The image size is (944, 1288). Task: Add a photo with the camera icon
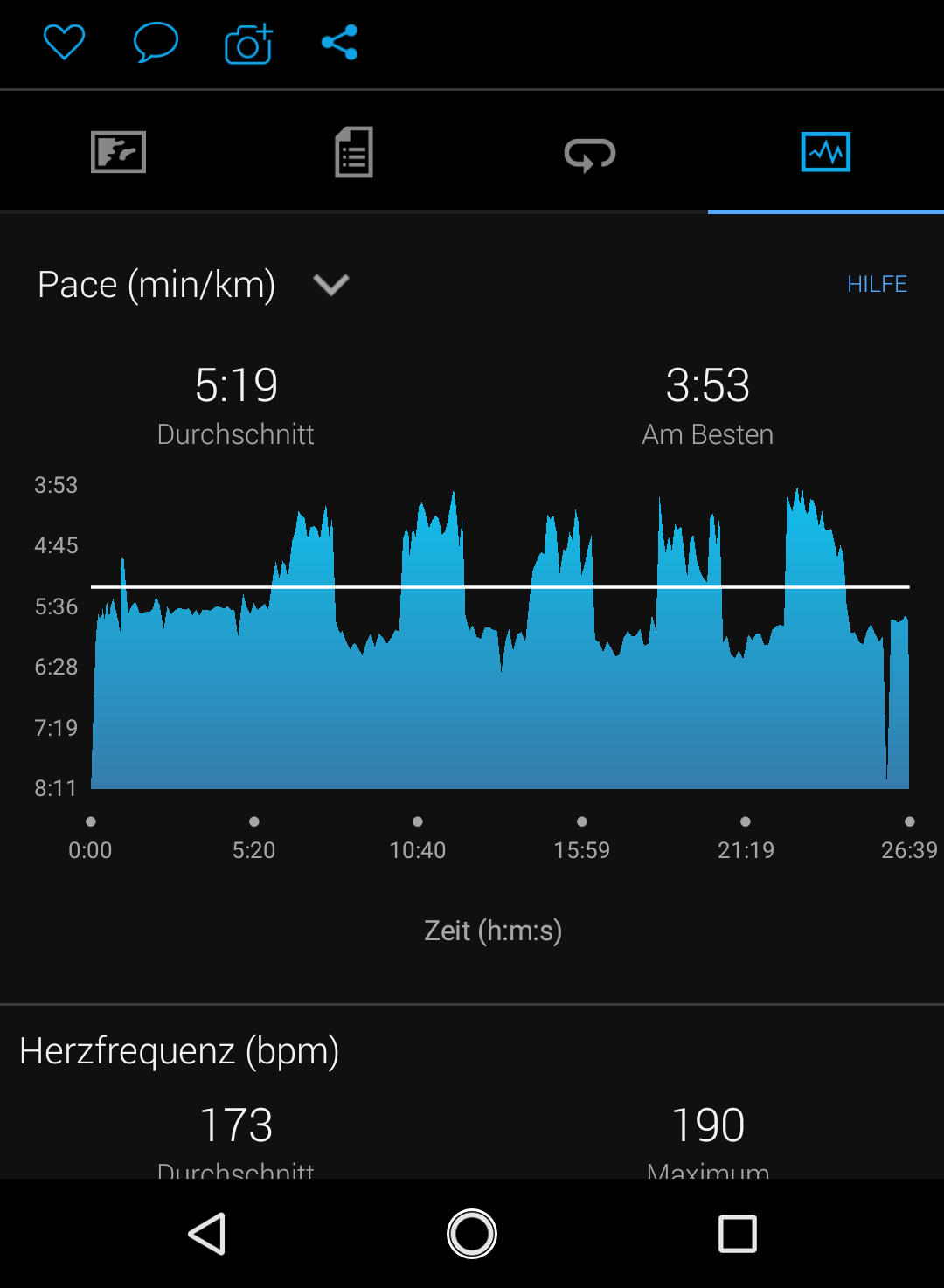click(248, 44)
